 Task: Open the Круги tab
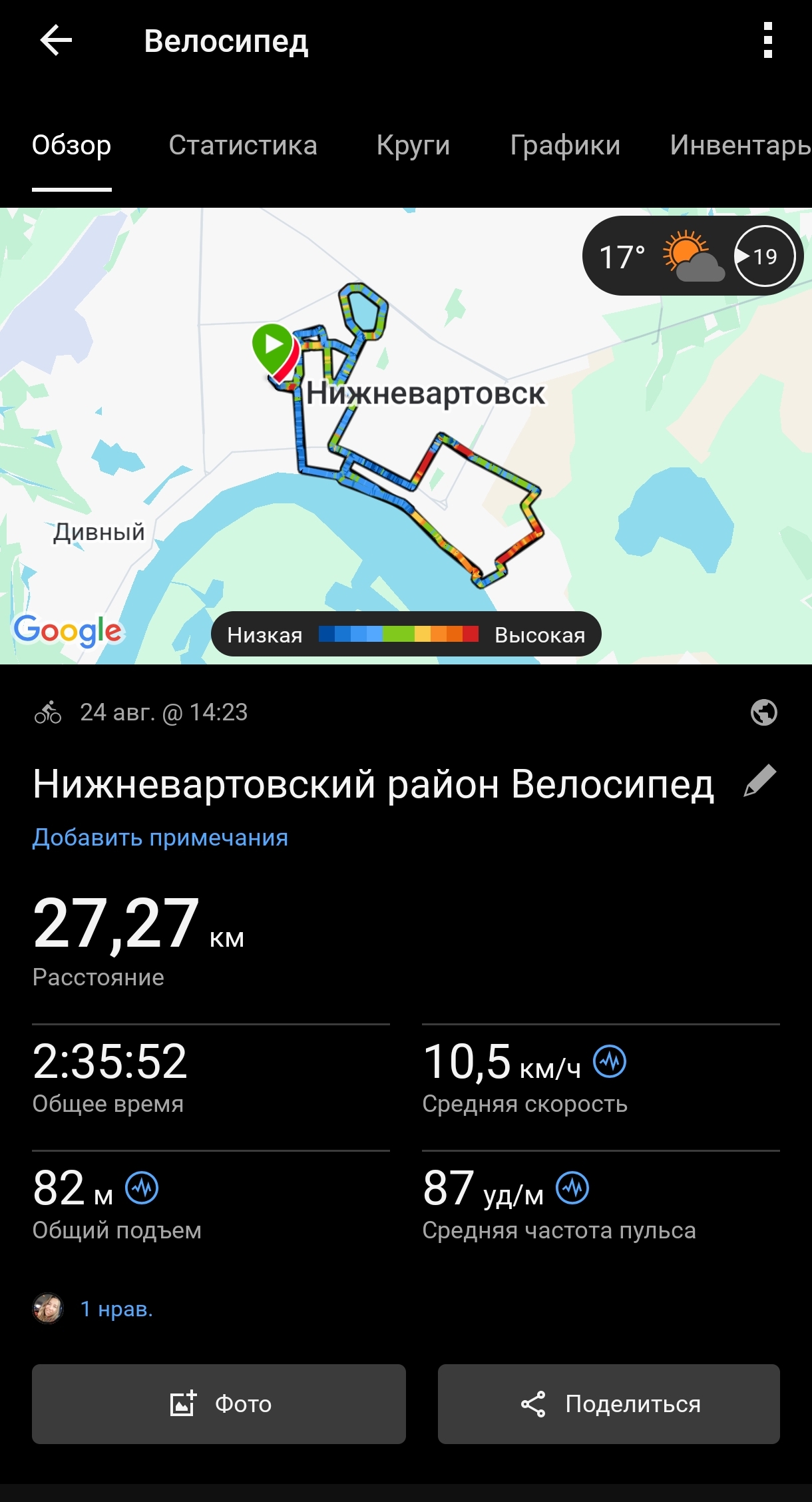(x=413, y=145)
